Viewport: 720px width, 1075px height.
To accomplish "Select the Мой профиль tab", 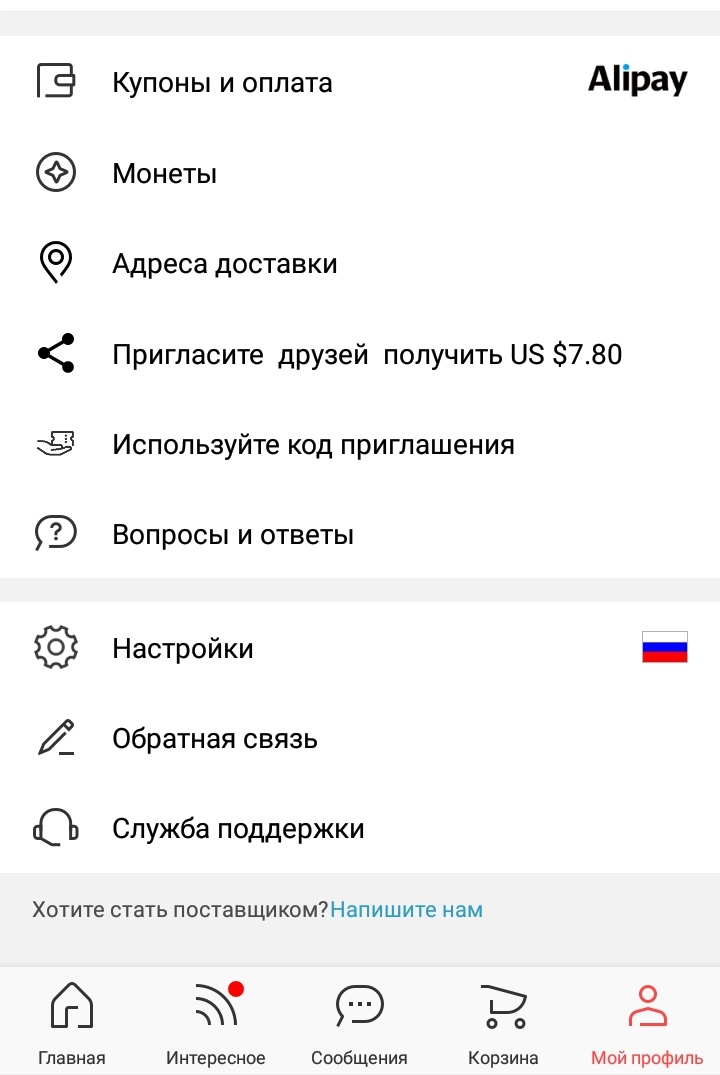I will (647, 1022).
